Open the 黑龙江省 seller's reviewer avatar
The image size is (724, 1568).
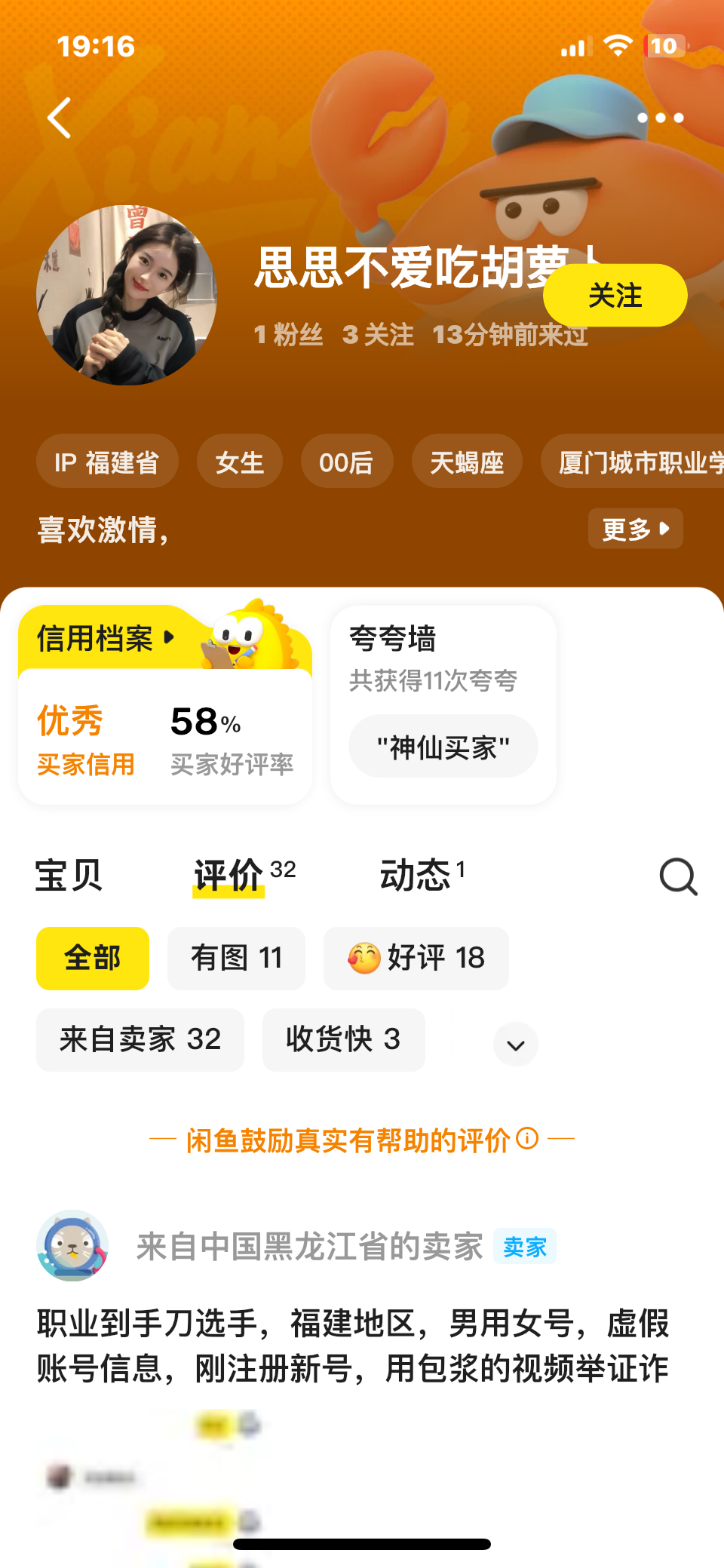pyautogui.click(x=72, y=1246)
